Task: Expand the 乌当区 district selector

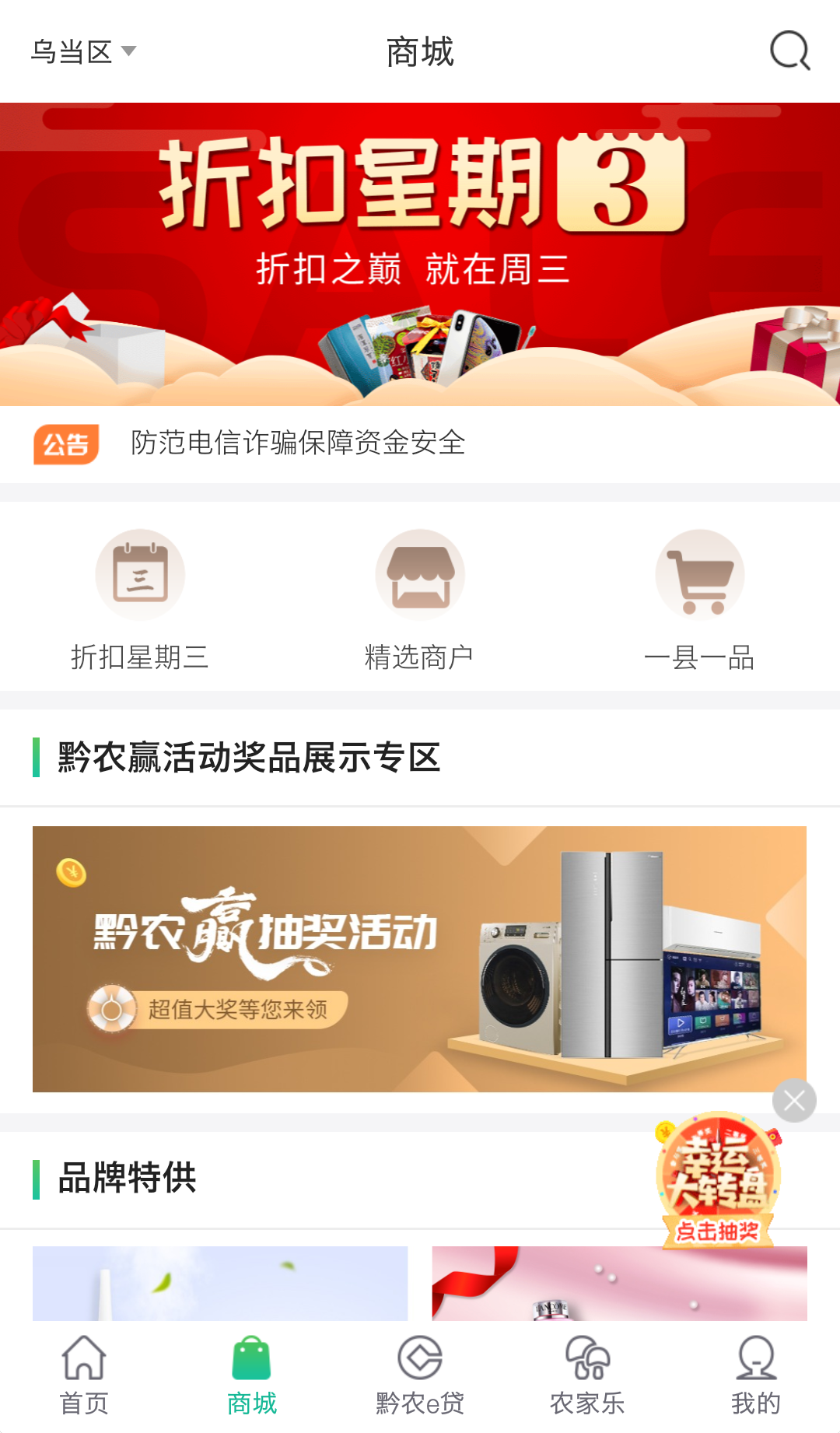Action: click(82, 51)
